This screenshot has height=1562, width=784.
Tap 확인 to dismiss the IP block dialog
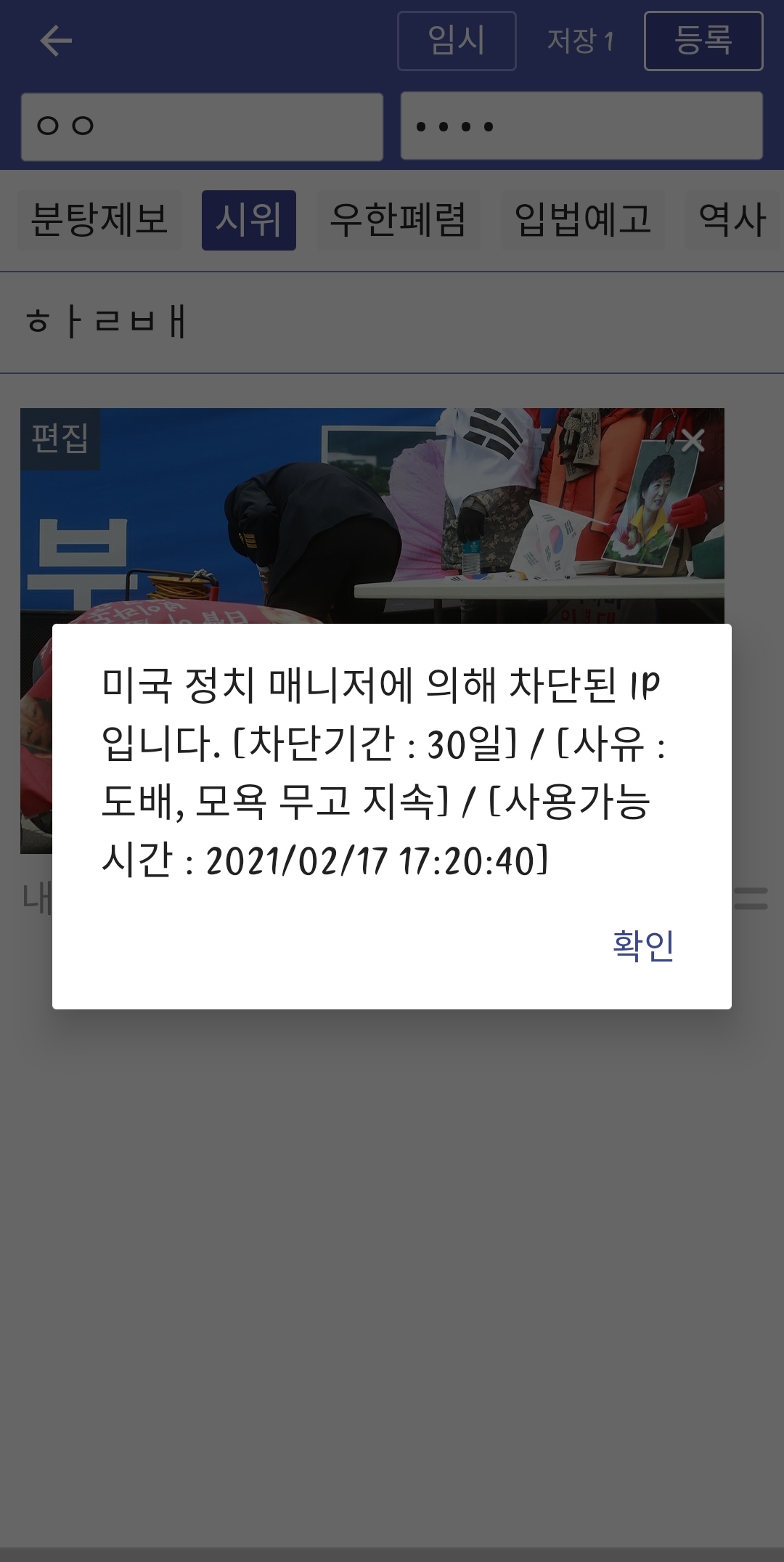tap(643, 945)
